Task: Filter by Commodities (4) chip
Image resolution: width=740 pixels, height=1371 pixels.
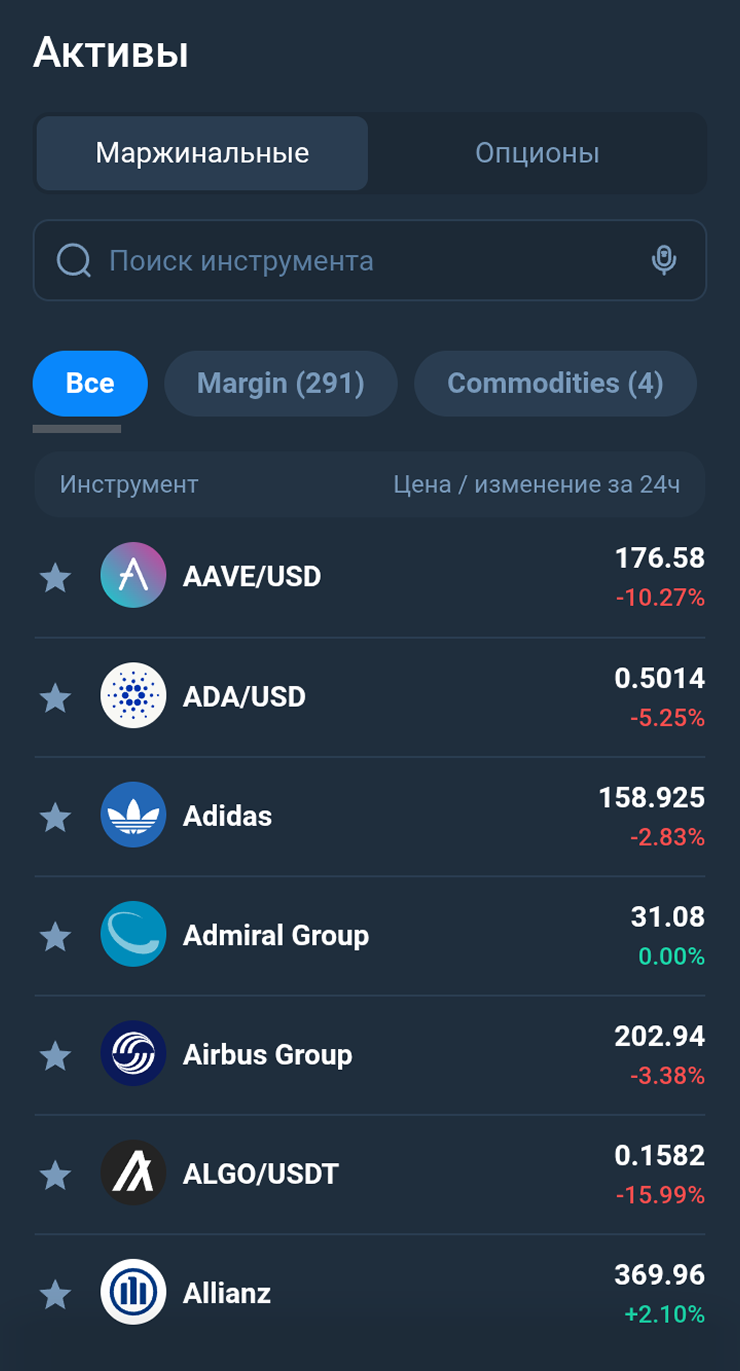Action: [555, 383]
